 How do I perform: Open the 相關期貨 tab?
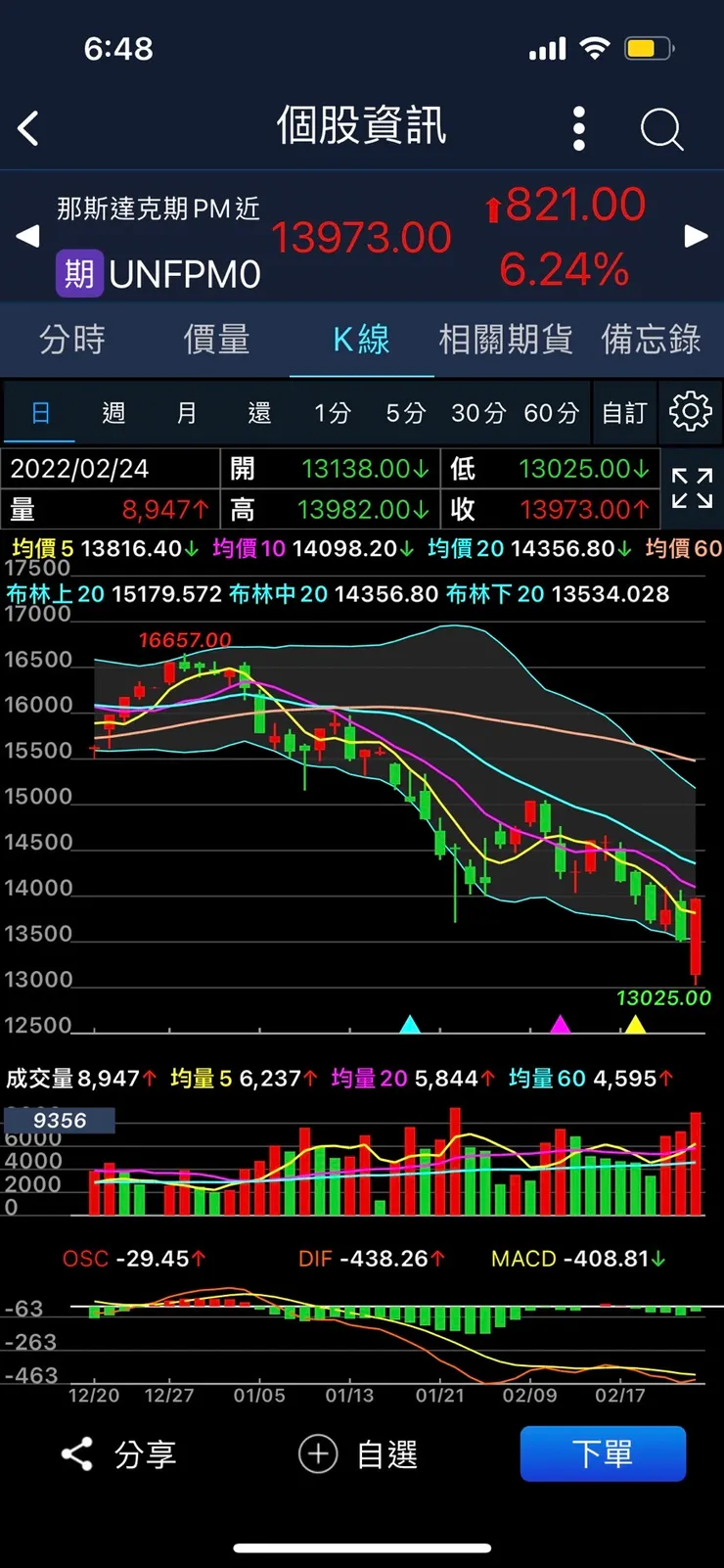[505, 340]
